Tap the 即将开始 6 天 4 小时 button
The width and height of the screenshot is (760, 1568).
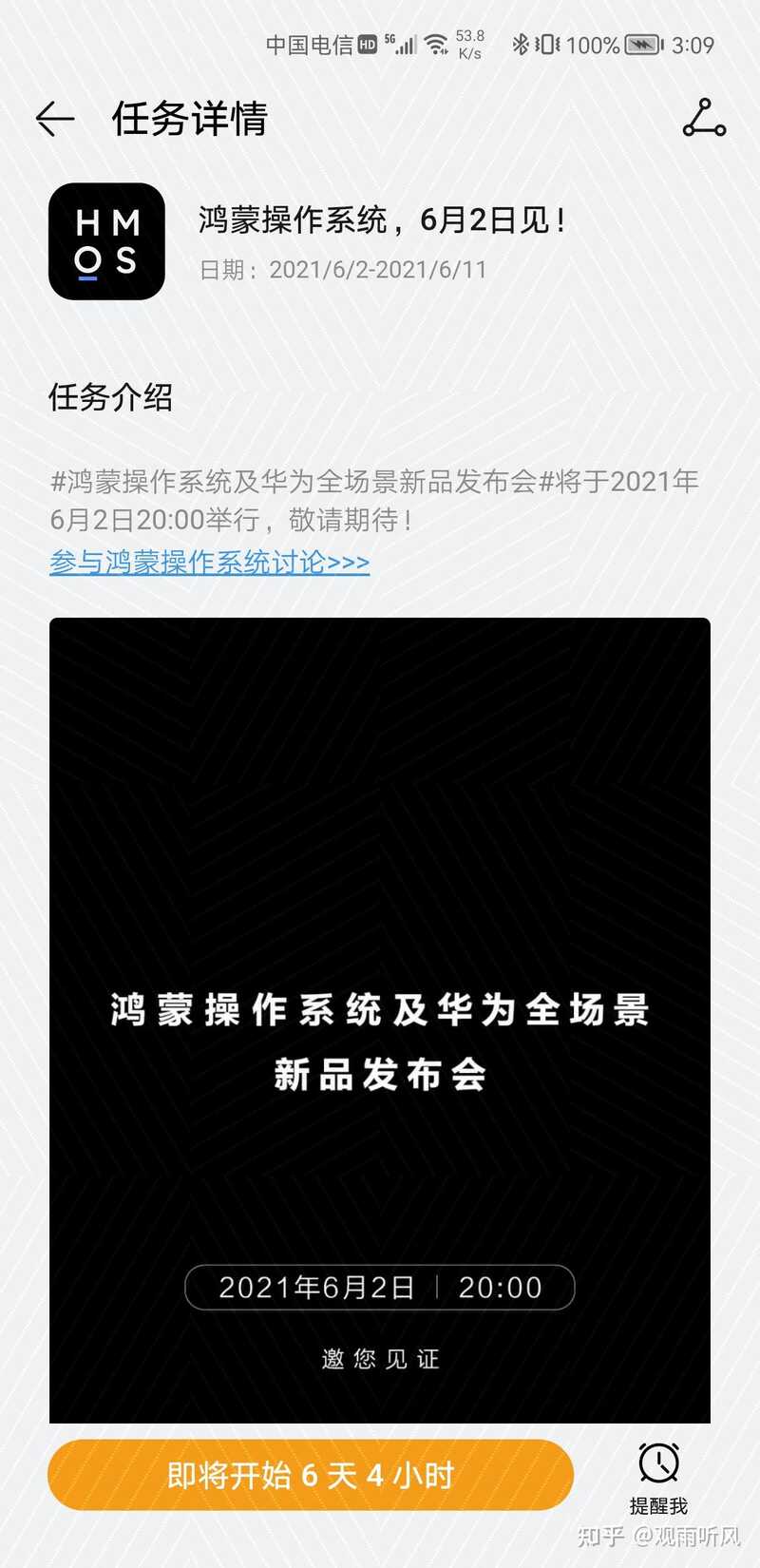[311, 1475]
